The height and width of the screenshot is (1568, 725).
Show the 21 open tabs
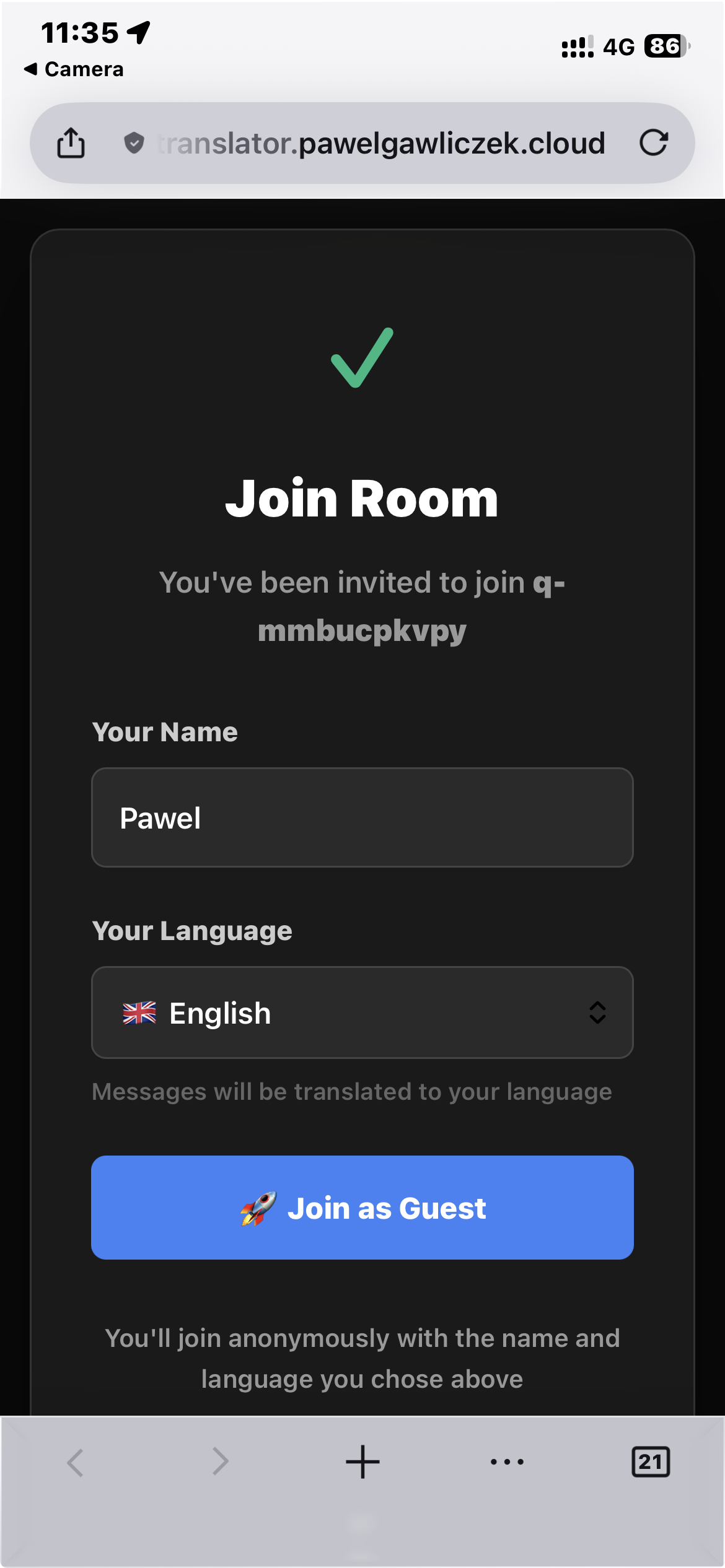[x=650, y=1462]
